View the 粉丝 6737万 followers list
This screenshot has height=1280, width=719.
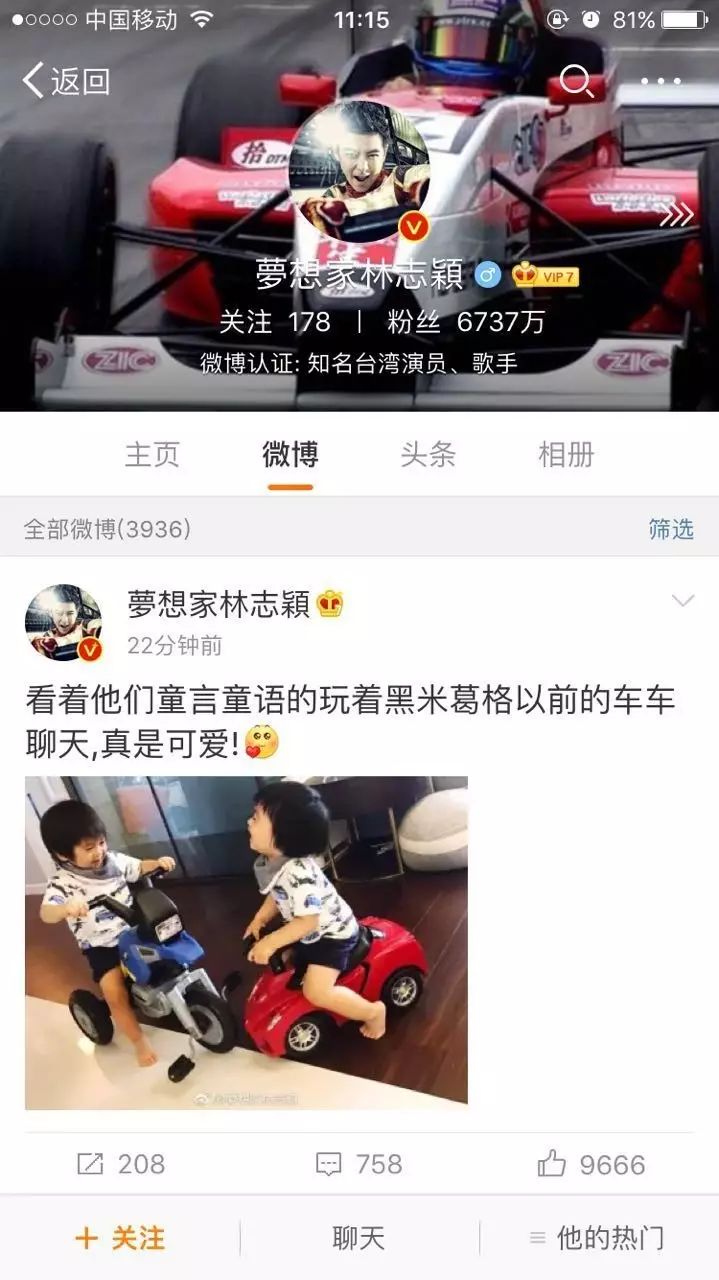(x=466, y=321)
